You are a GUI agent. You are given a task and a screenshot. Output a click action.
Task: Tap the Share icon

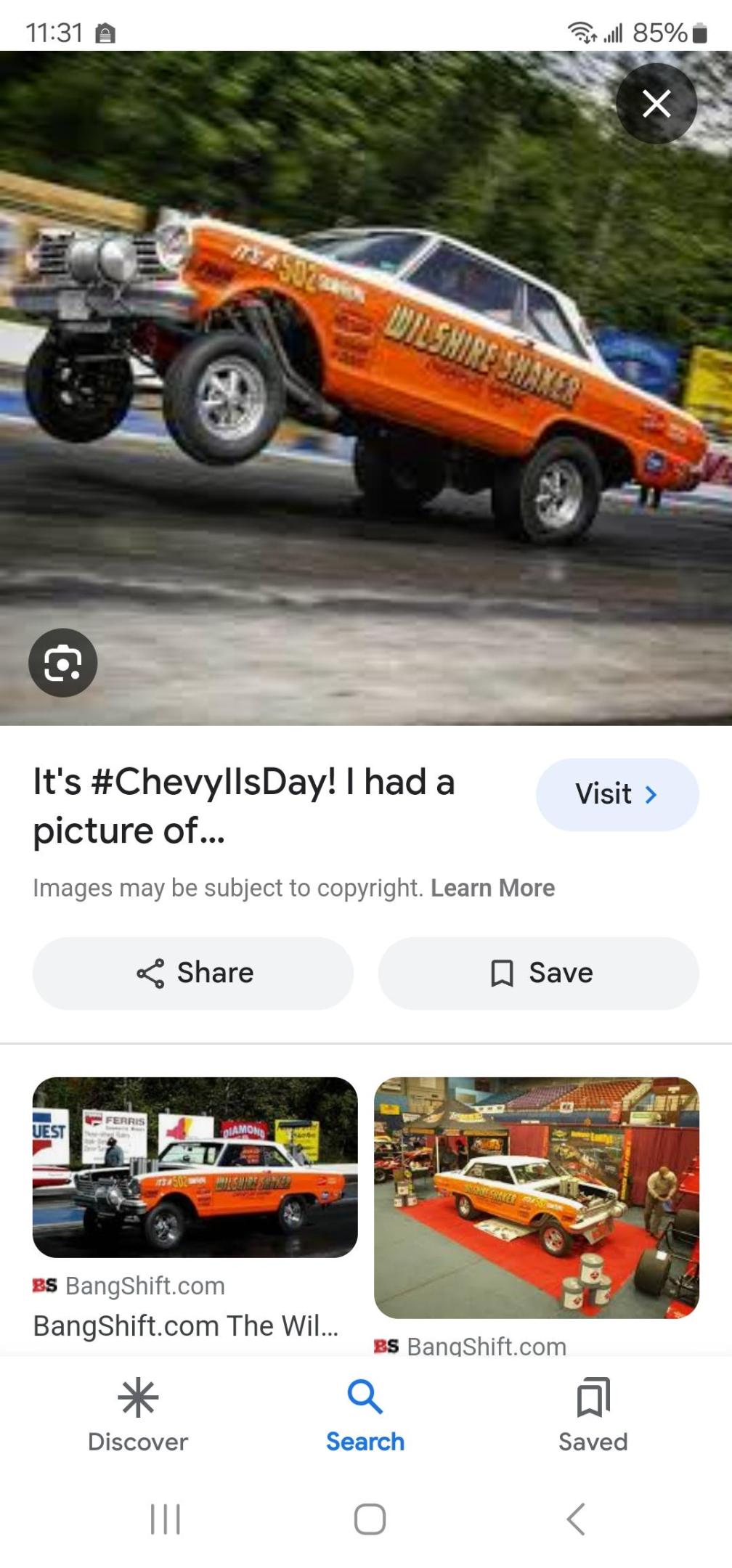[x=151, y=973]
